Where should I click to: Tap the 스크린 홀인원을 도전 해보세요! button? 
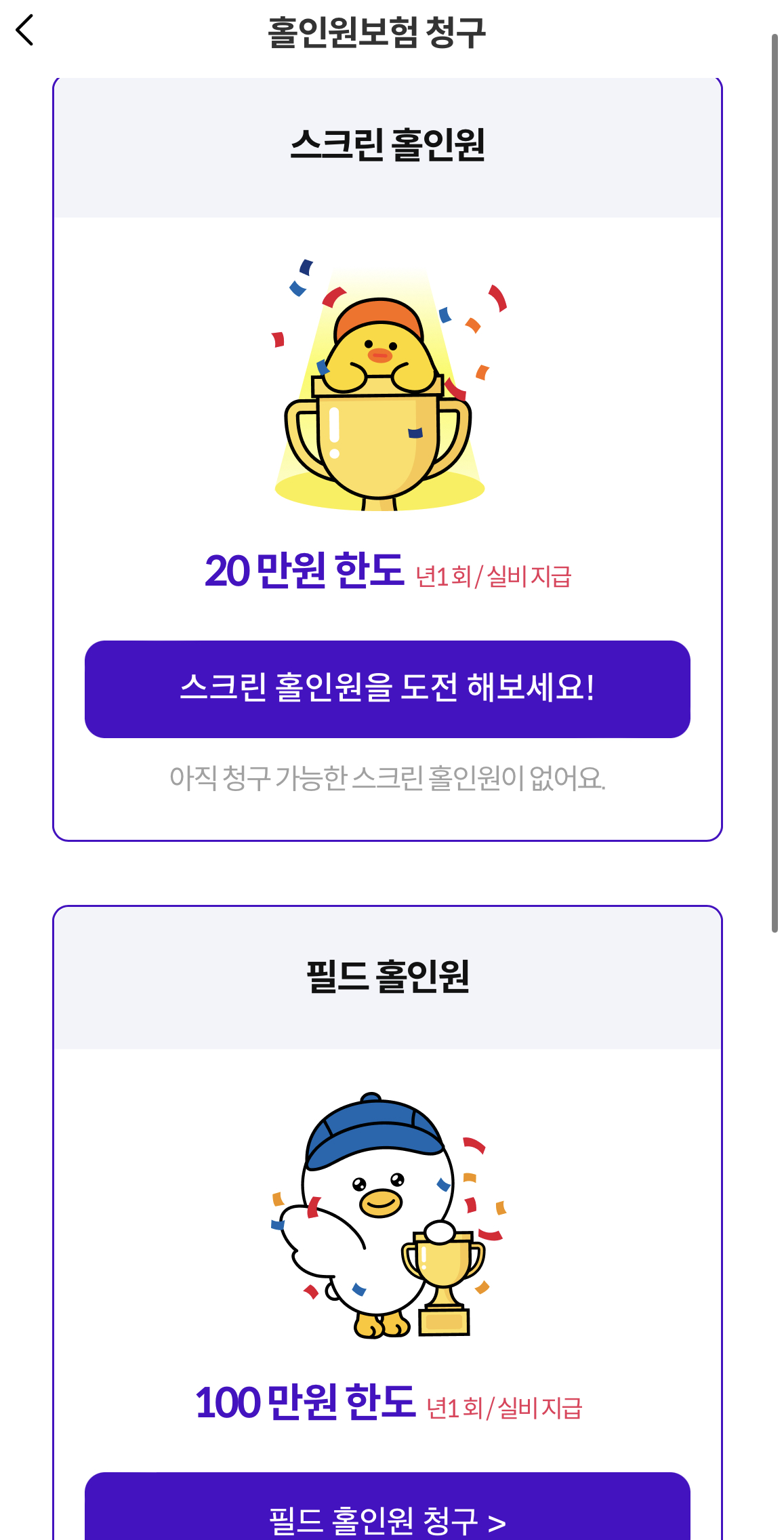coord(387,689)
